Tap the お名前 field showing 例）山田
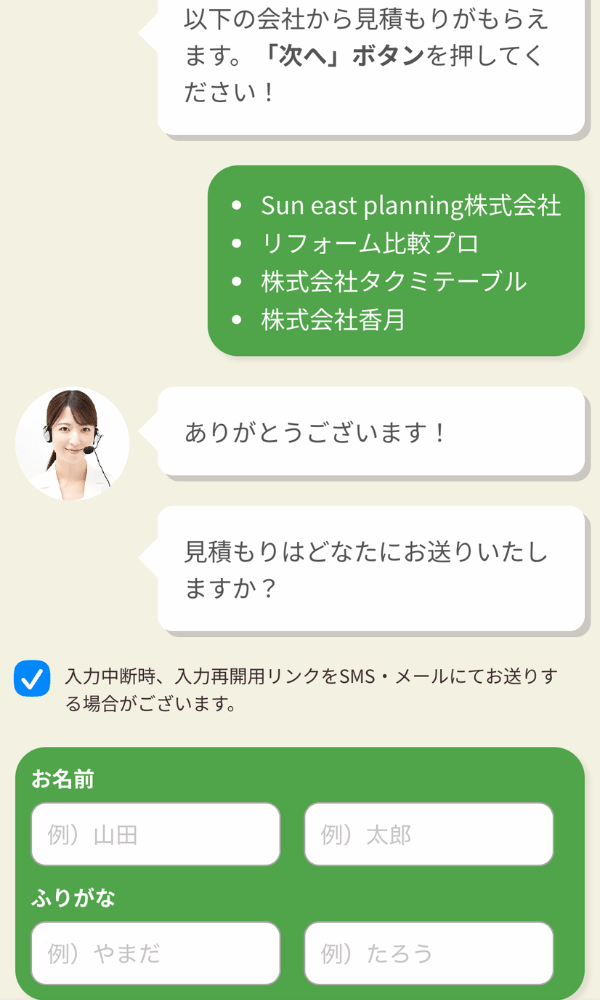The height and width of the screenshot is (1000, 600). [x=156, y=834]
